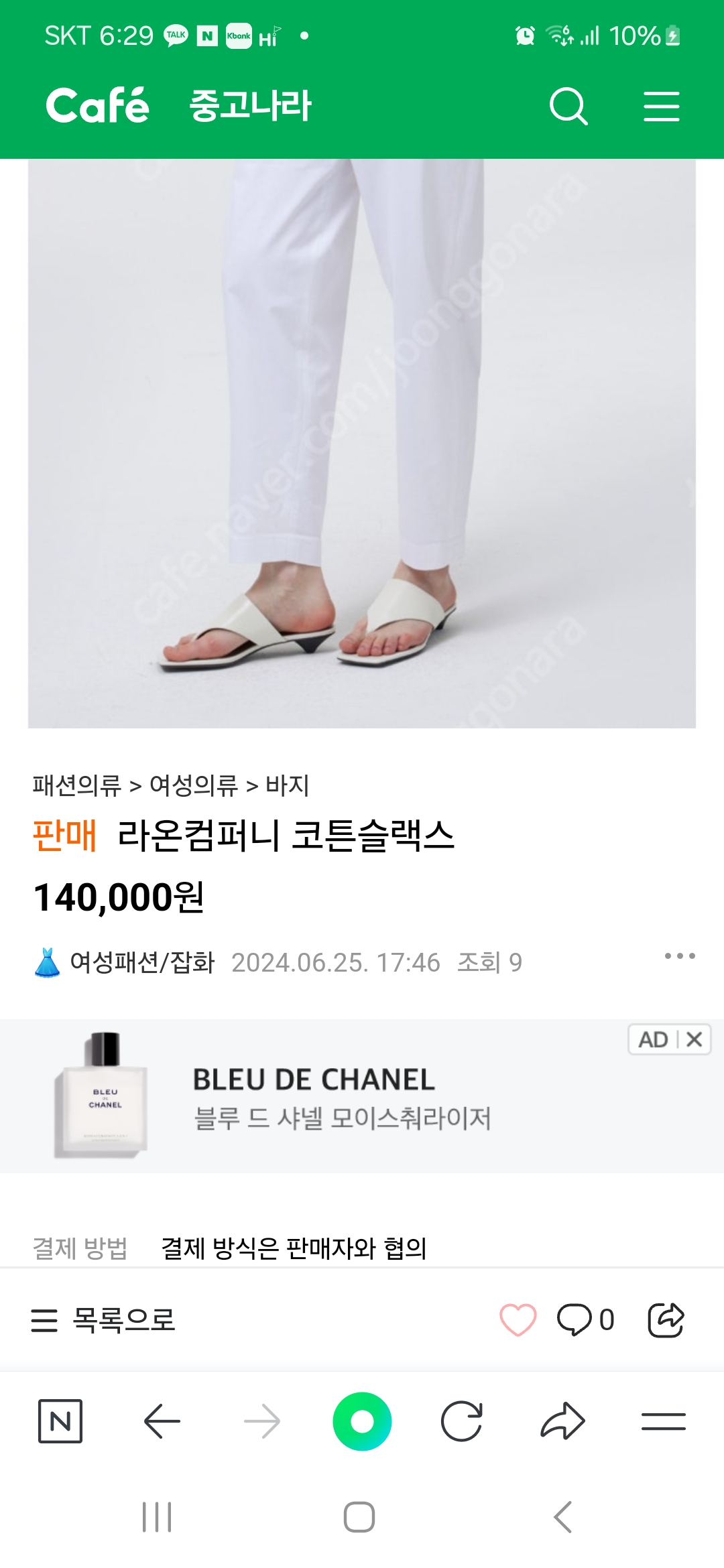Open the 중고나라 cafe home
Image resolution: width=724 pixels, height=1568 pixels.
(250, 106)
